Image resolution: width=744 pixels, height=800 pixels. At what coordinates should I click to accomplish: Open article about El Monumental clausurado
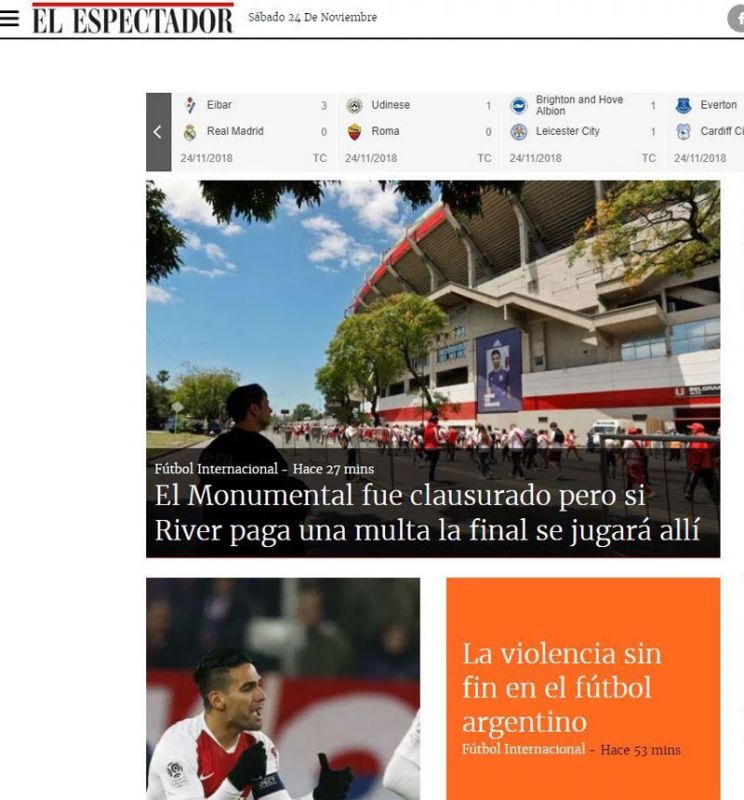[x=427, y=512]
